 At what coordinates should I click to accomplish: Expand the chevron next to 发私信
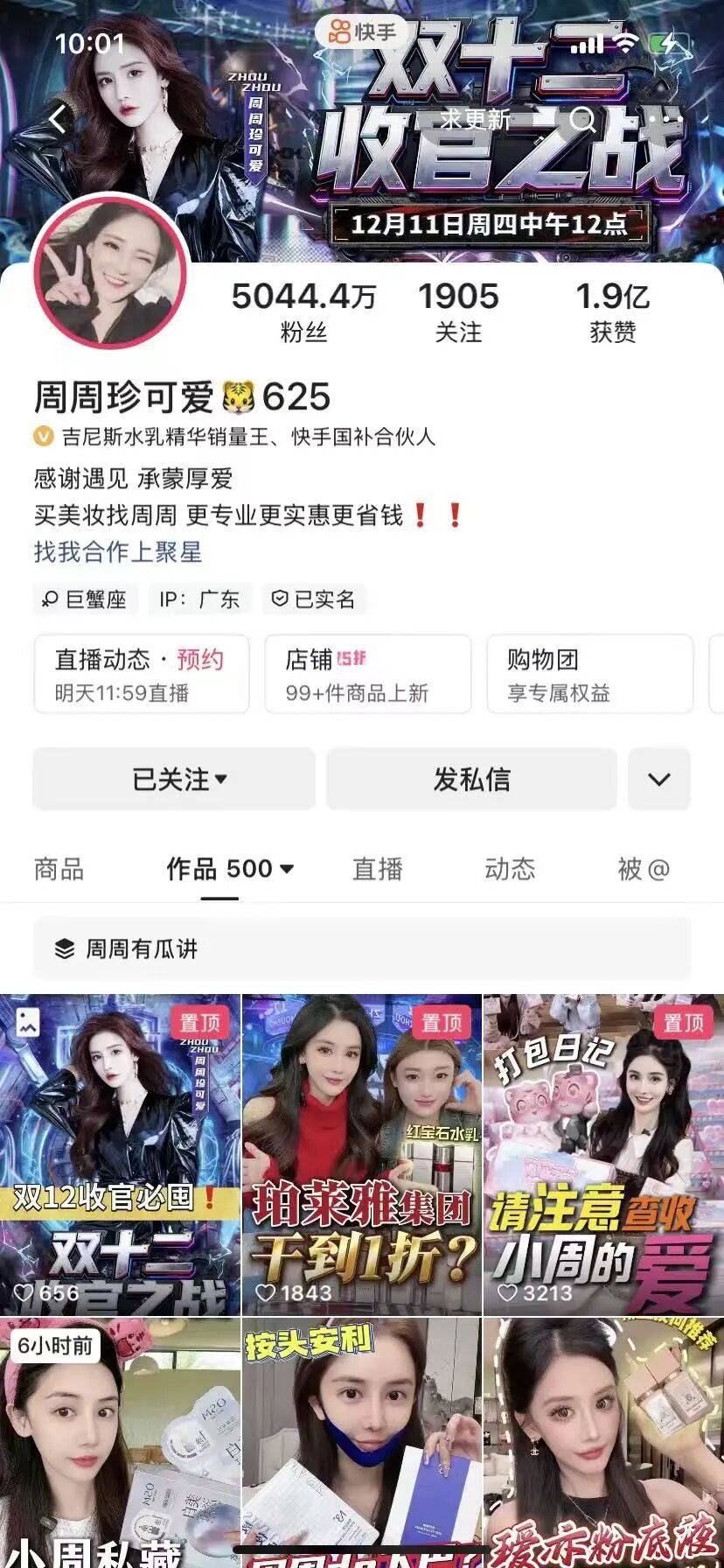659,779
